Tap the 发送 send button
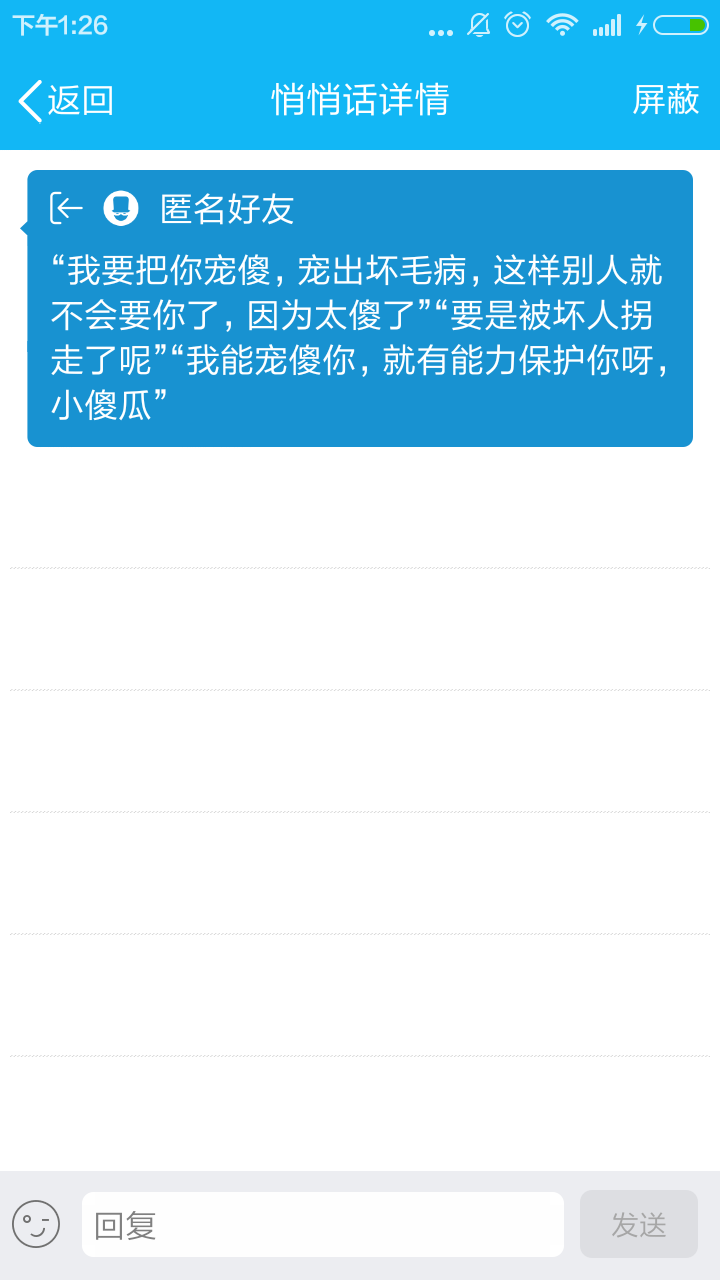The height and width of the screenshot is (1280, 720). pyautogui.click(x=638, y=1224)
